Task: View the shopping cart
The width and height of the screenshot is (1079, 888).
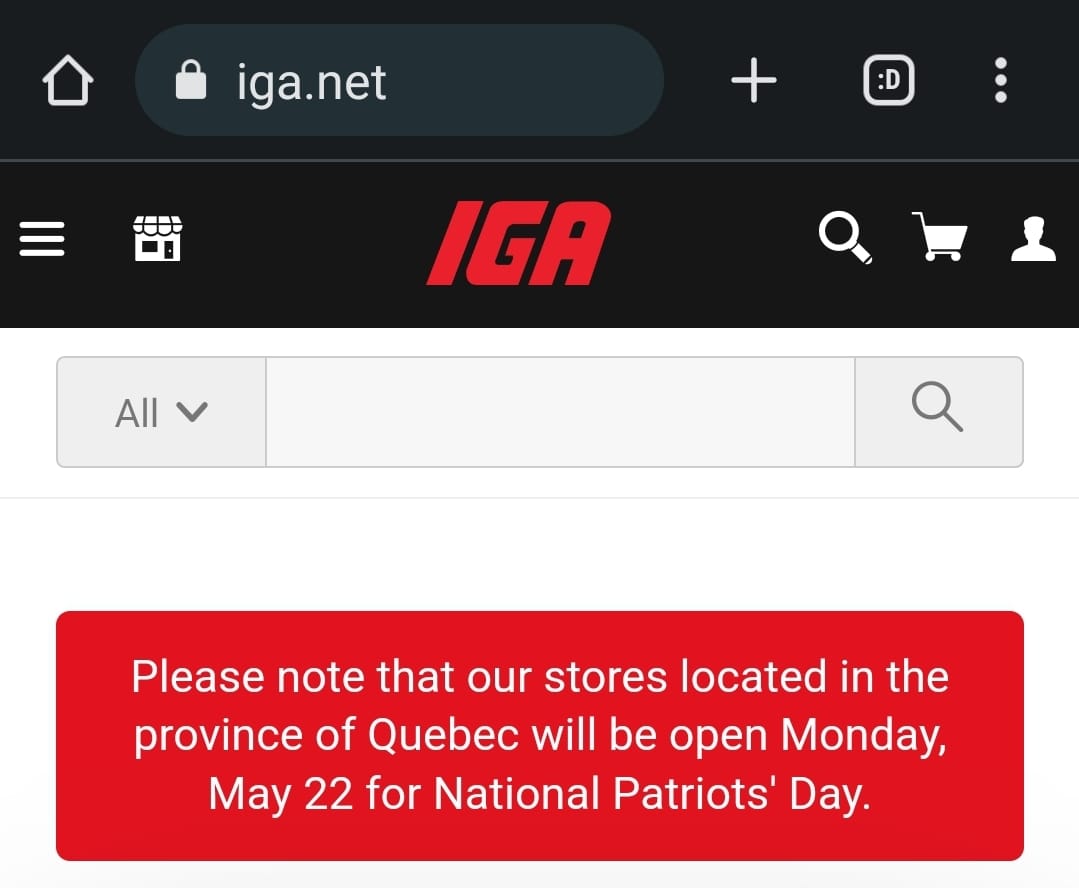Action: point(939,238)
